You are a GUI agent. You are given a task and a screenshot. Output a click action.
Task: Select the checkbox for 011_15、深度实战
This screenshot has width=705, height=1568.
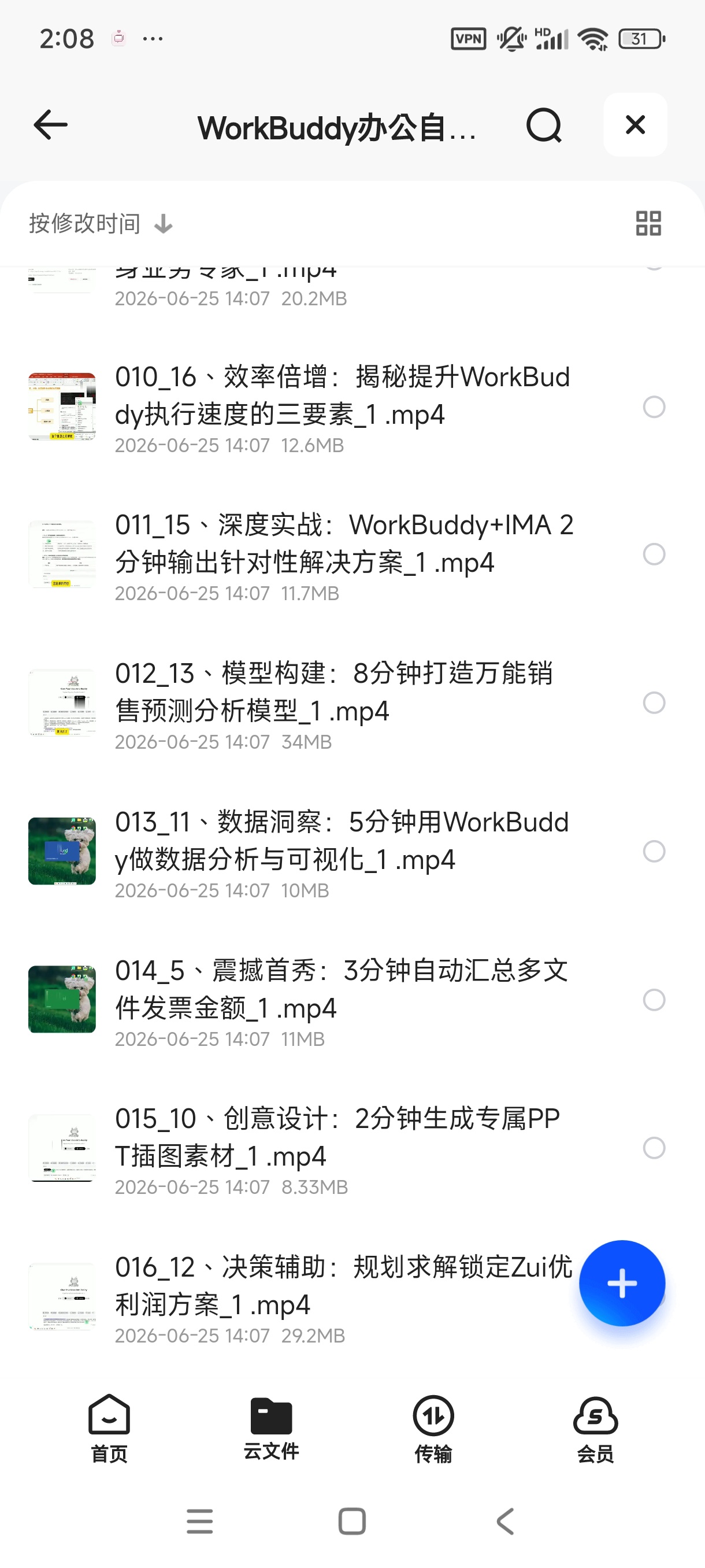click(x=654, y=554)
